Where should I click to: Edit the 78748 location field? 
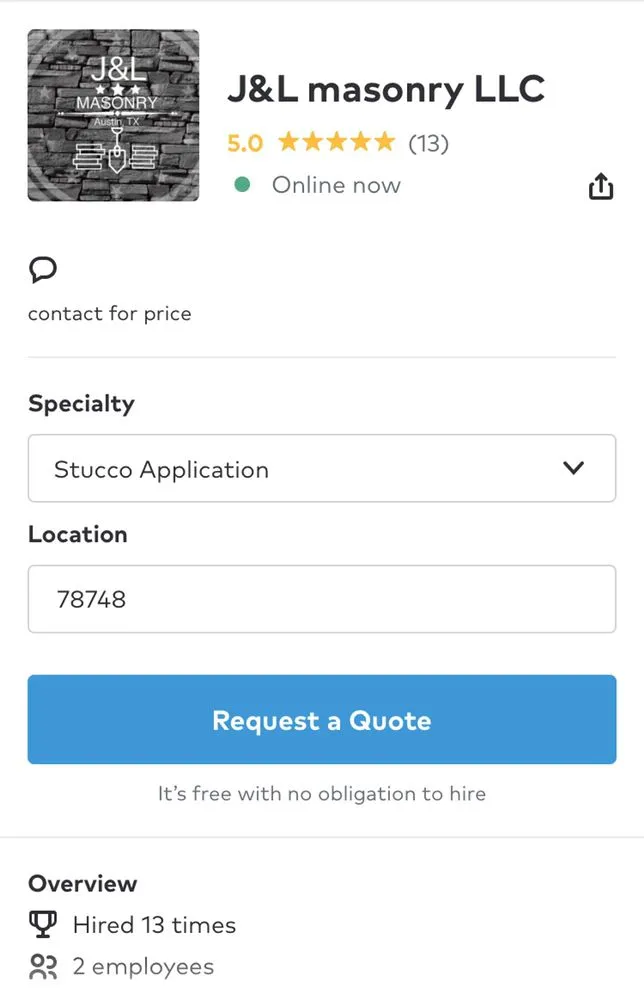321,599
